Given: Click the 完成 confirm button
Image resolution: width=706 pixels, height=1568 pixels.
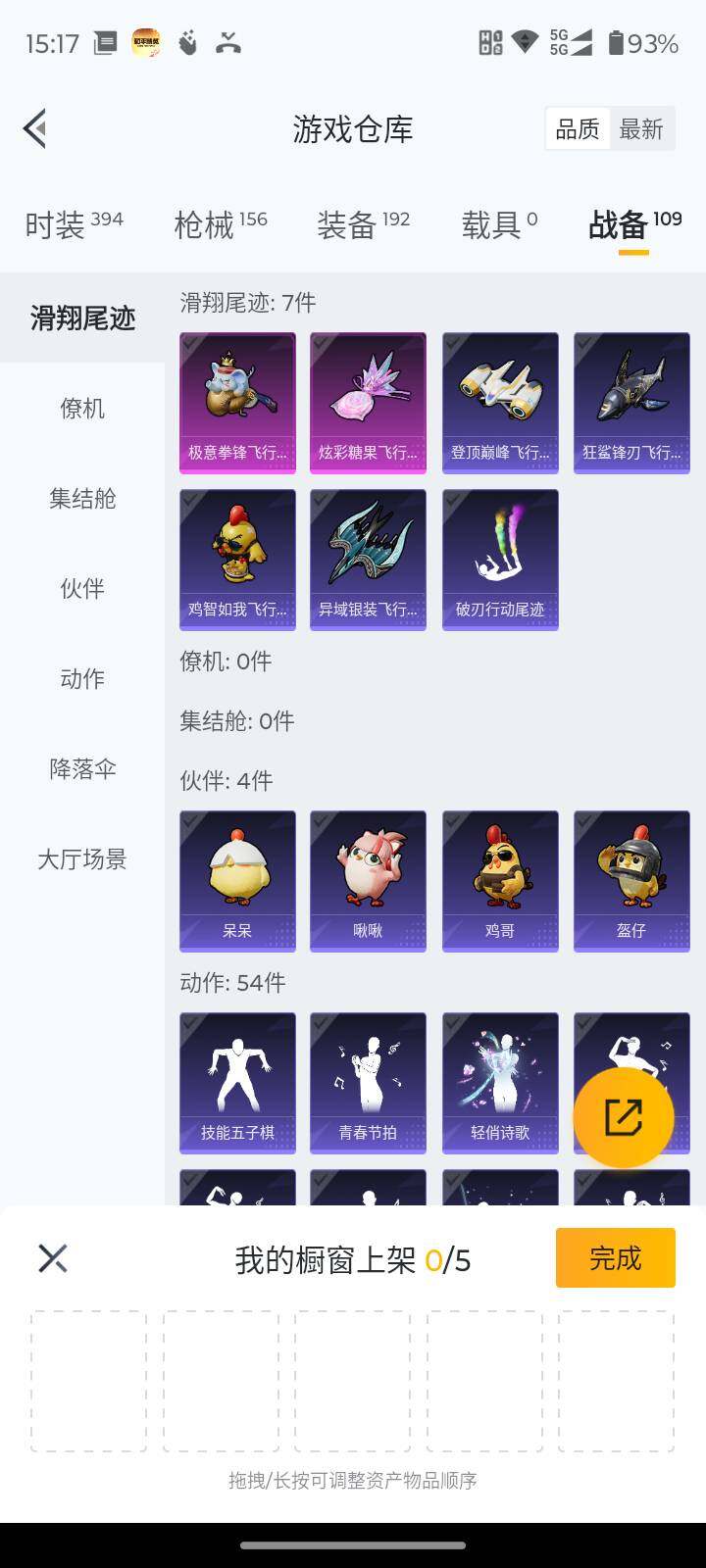Looking at the screenshot, I should point(615,1257).
